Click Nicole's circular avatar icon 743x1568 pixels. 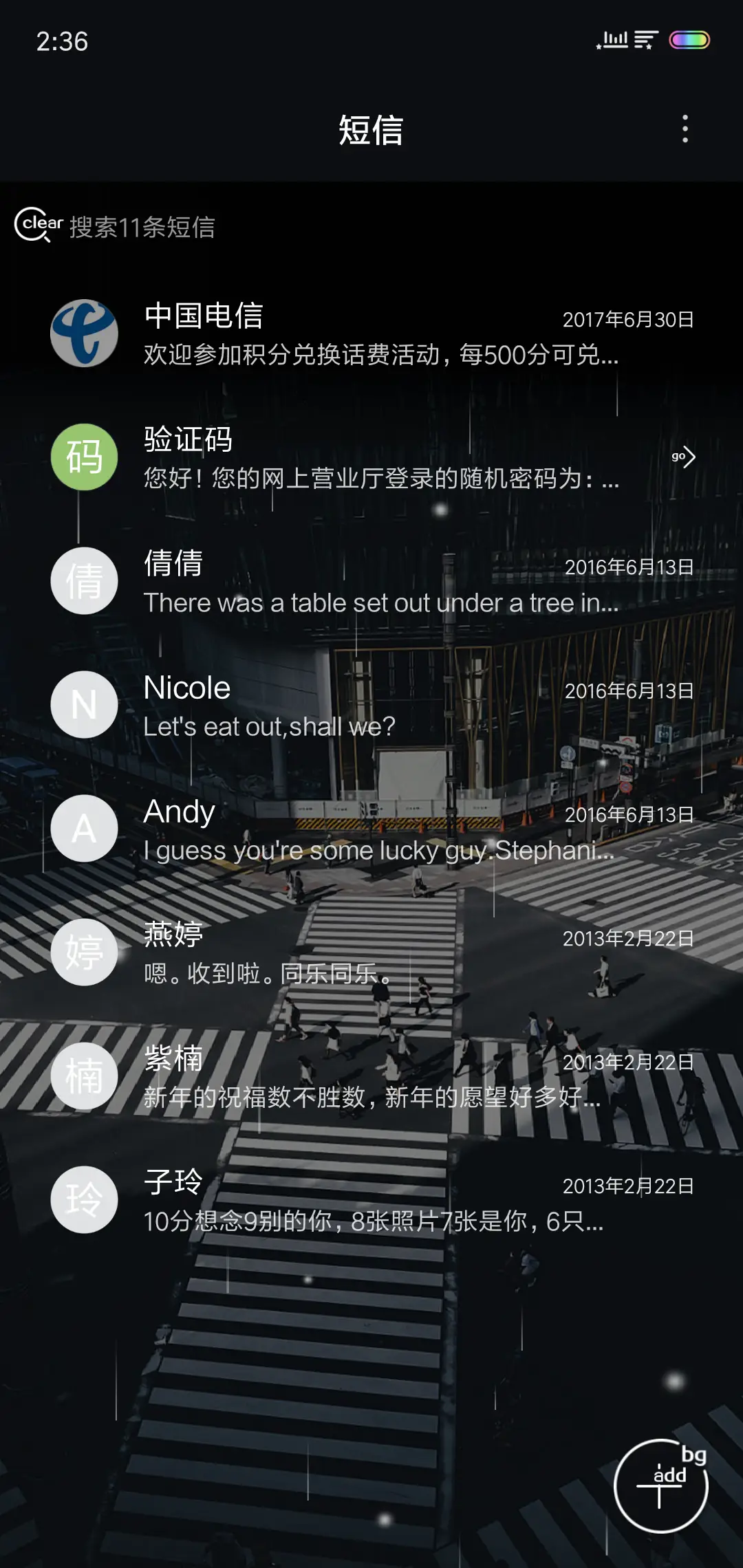click(x=84, y=705)
